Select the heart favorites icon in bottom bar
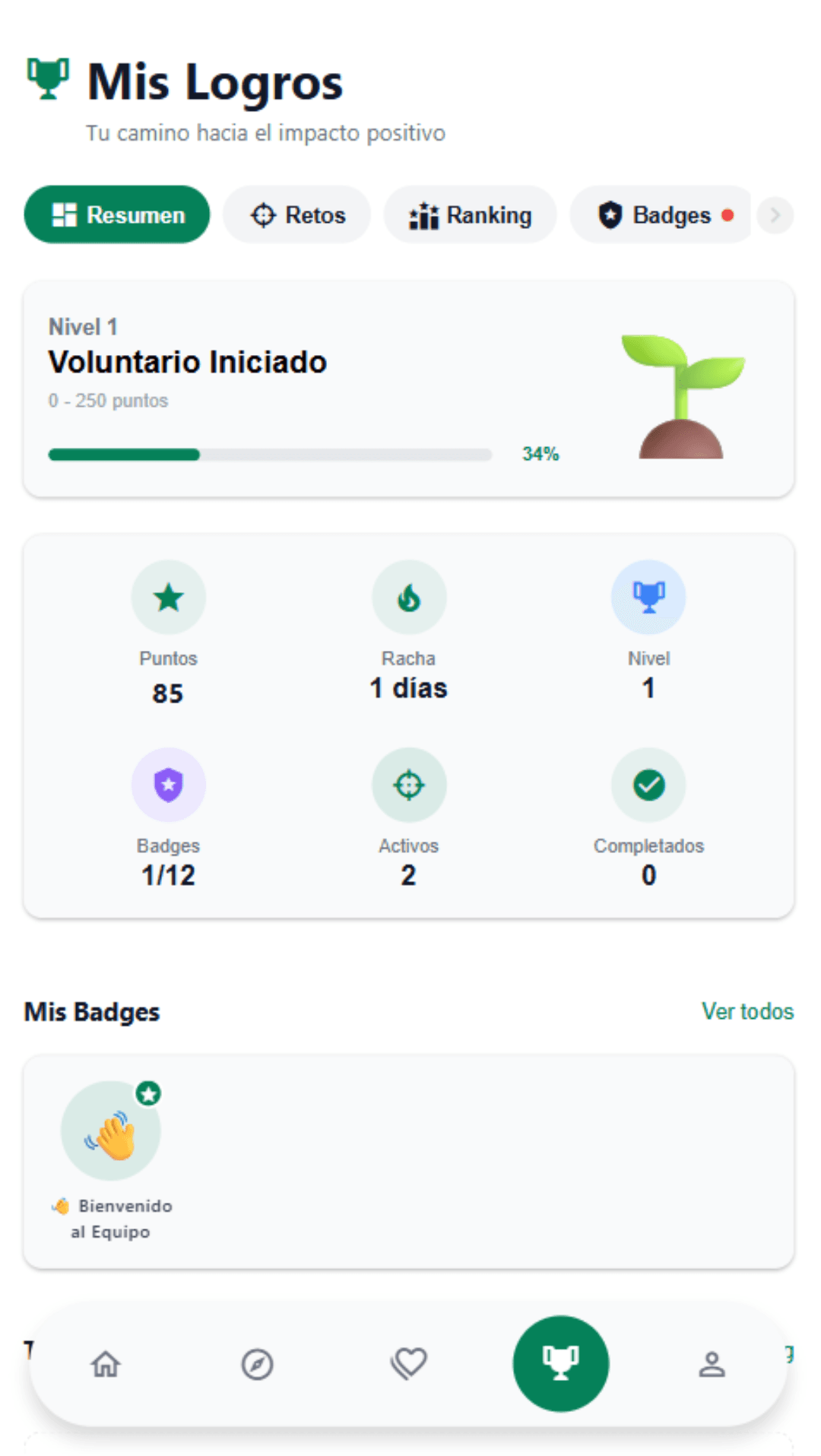The image size is (821, 1456). (x=409, y=1363)
